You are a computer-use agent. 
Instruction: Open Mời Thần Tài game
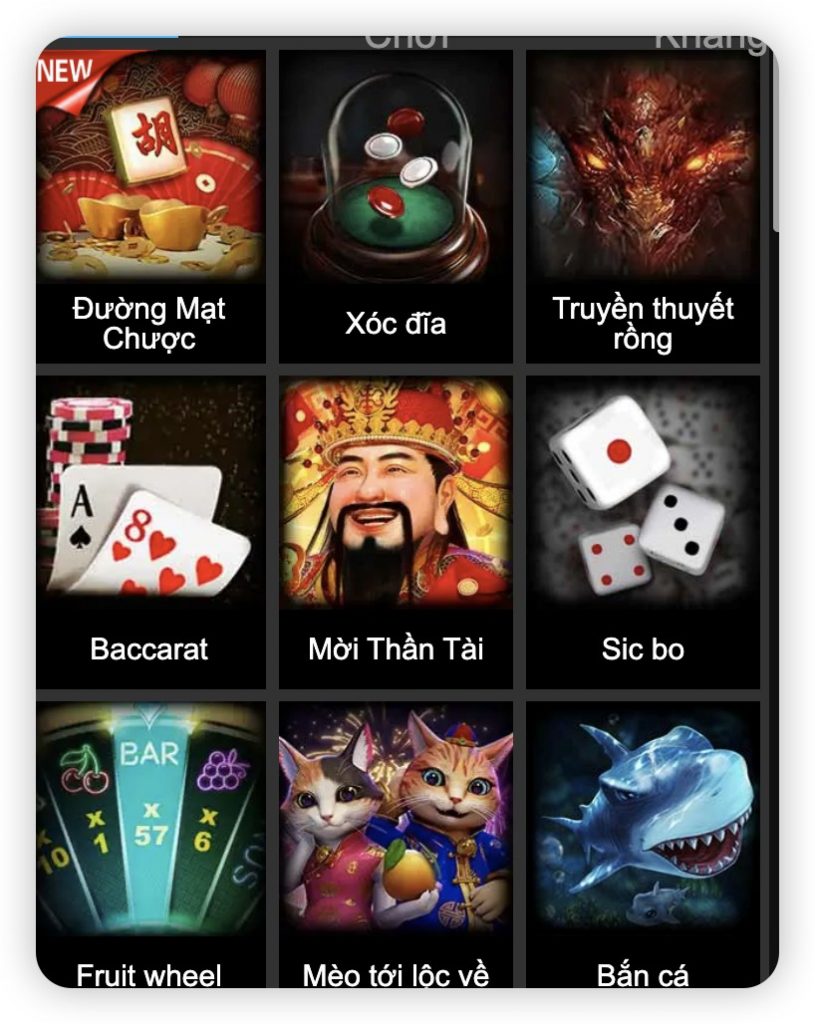tap(396, 530)
